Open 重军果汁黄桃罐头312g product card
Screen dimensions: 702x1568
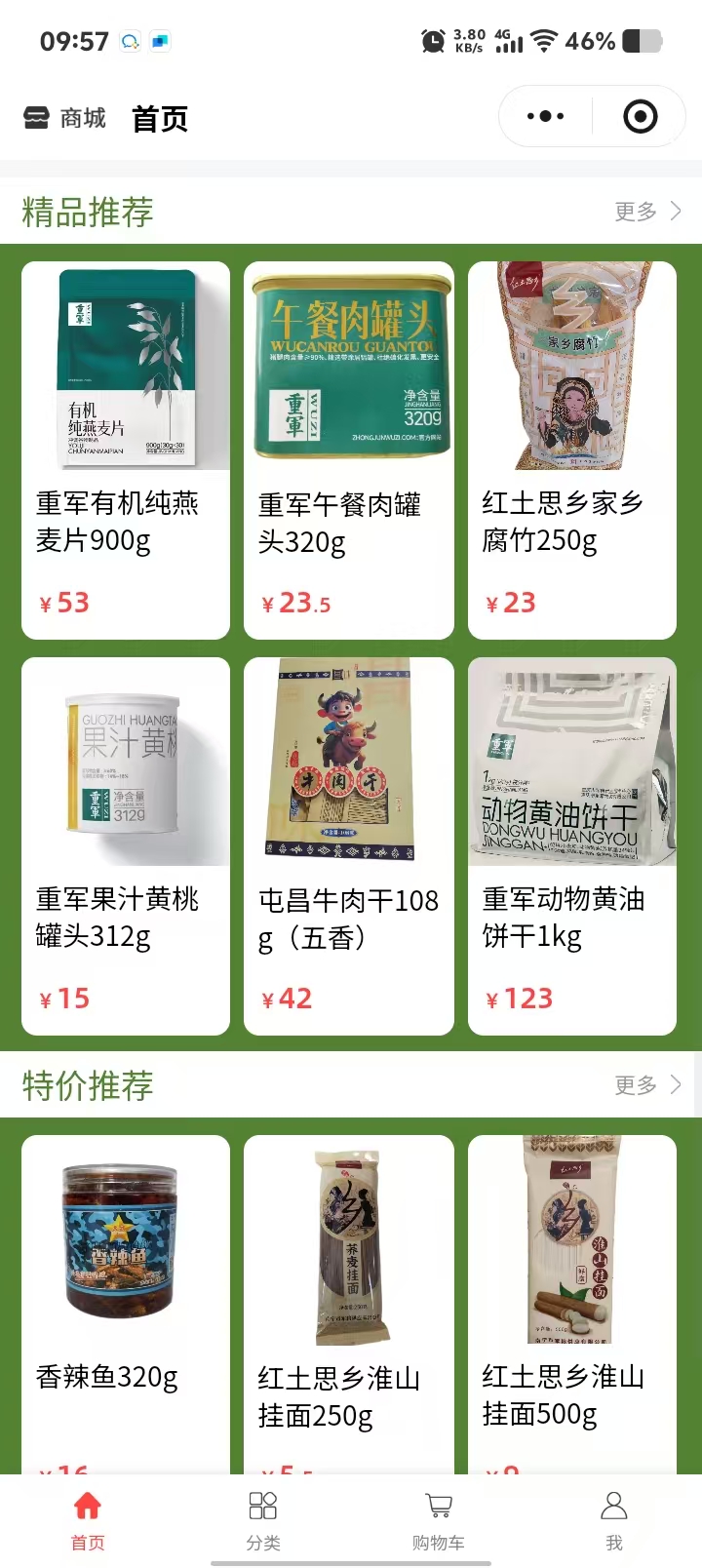(126, 845)
